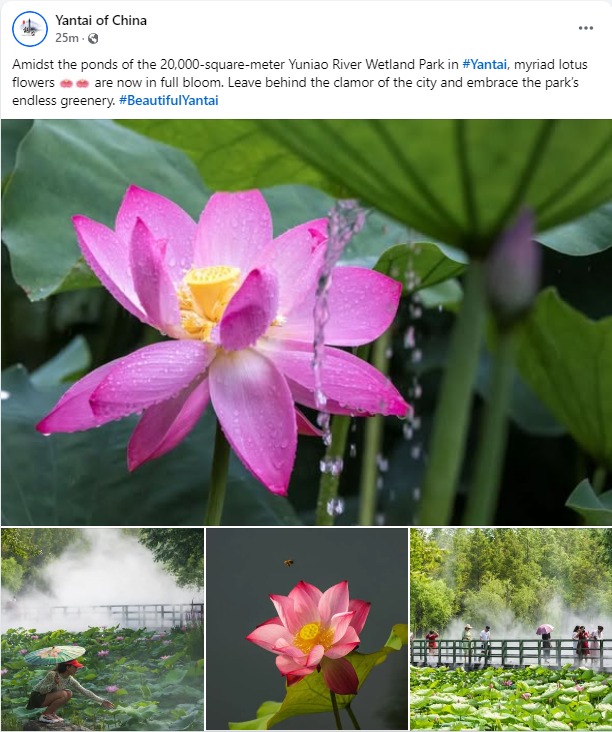
Task: Open the 25m post timestamp
Action: click(67, 38)
